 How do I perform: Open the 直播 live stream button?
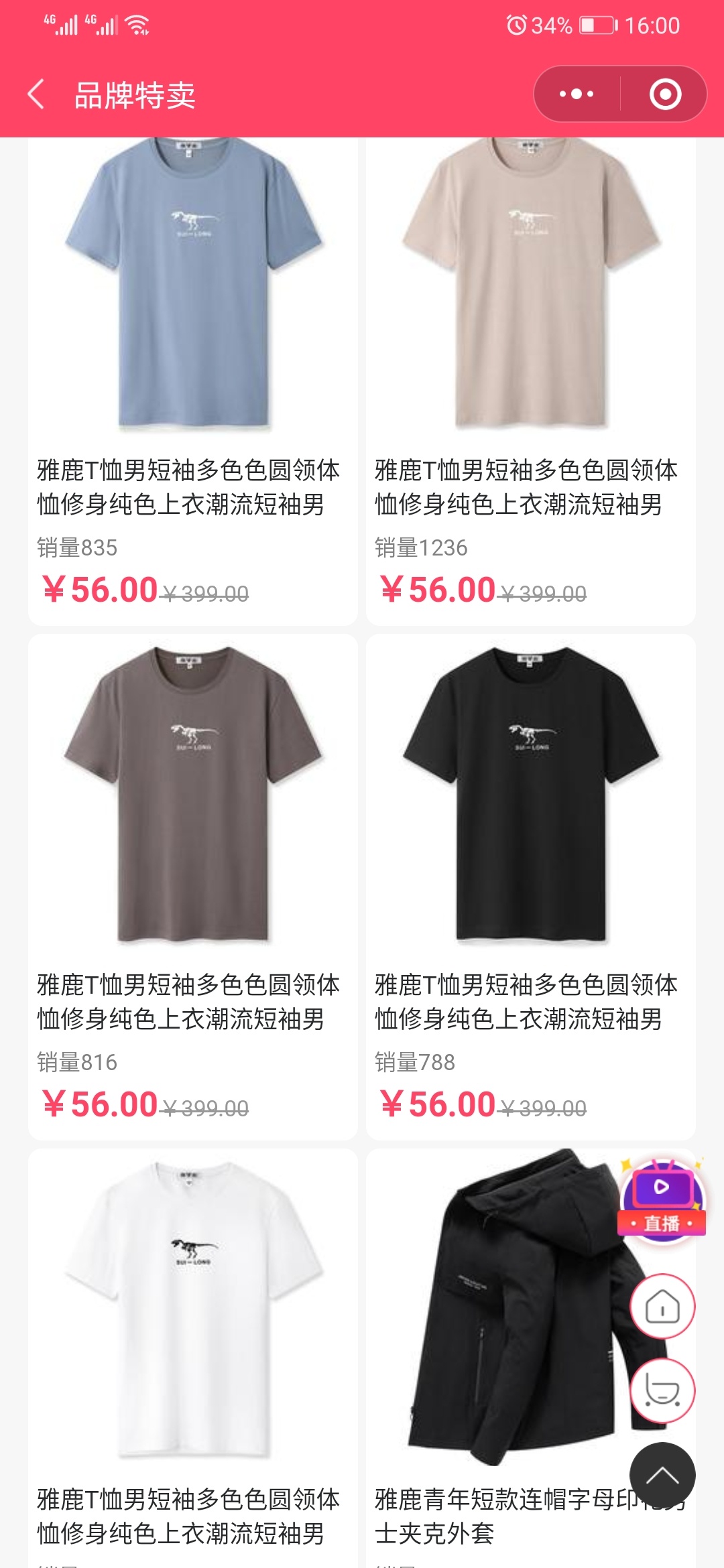click(662, 1199)
